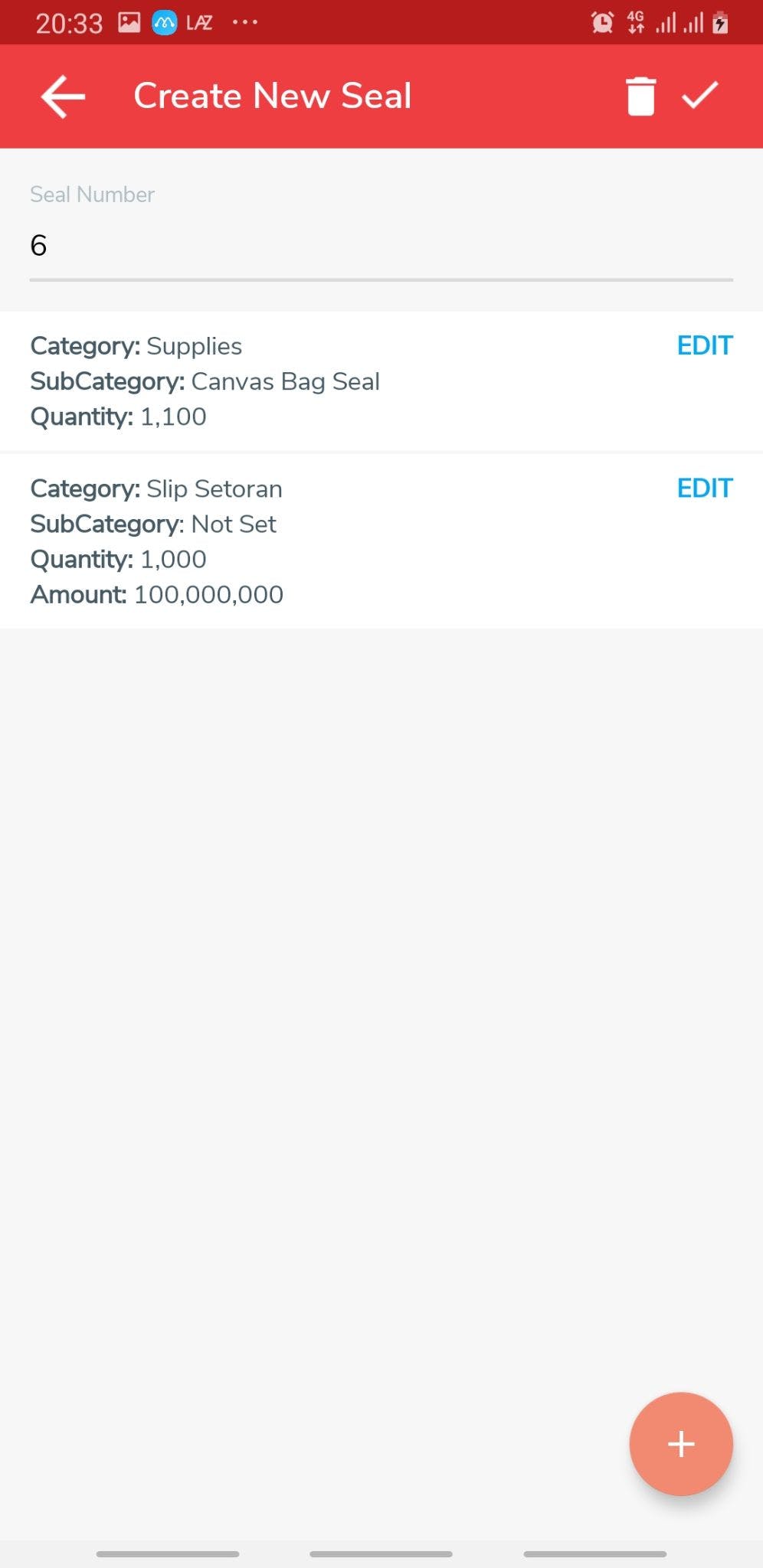Edit the Slip Setoran entry
The image size is (763, 1568).
[x=704, y=488]
